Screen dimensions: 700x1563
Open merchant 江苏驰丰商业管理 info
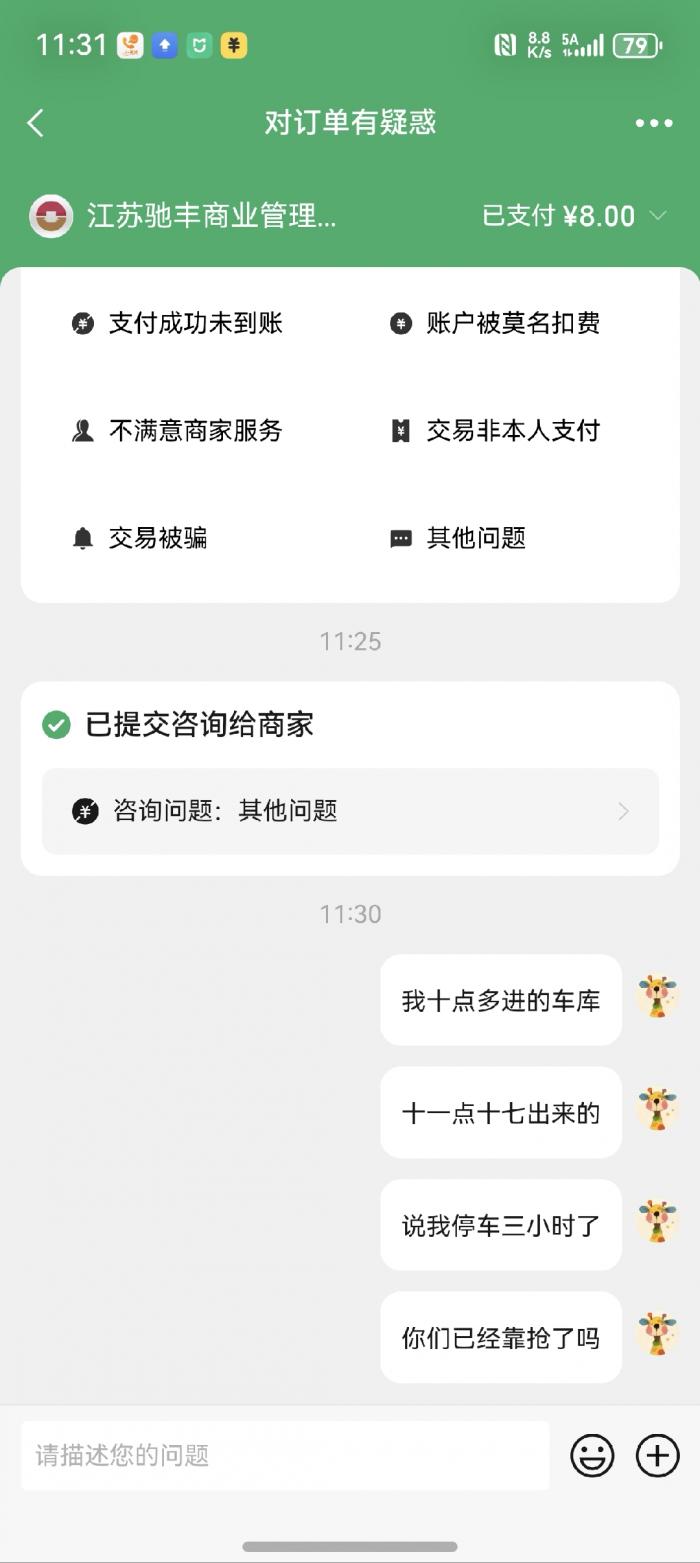coord(185,216)
